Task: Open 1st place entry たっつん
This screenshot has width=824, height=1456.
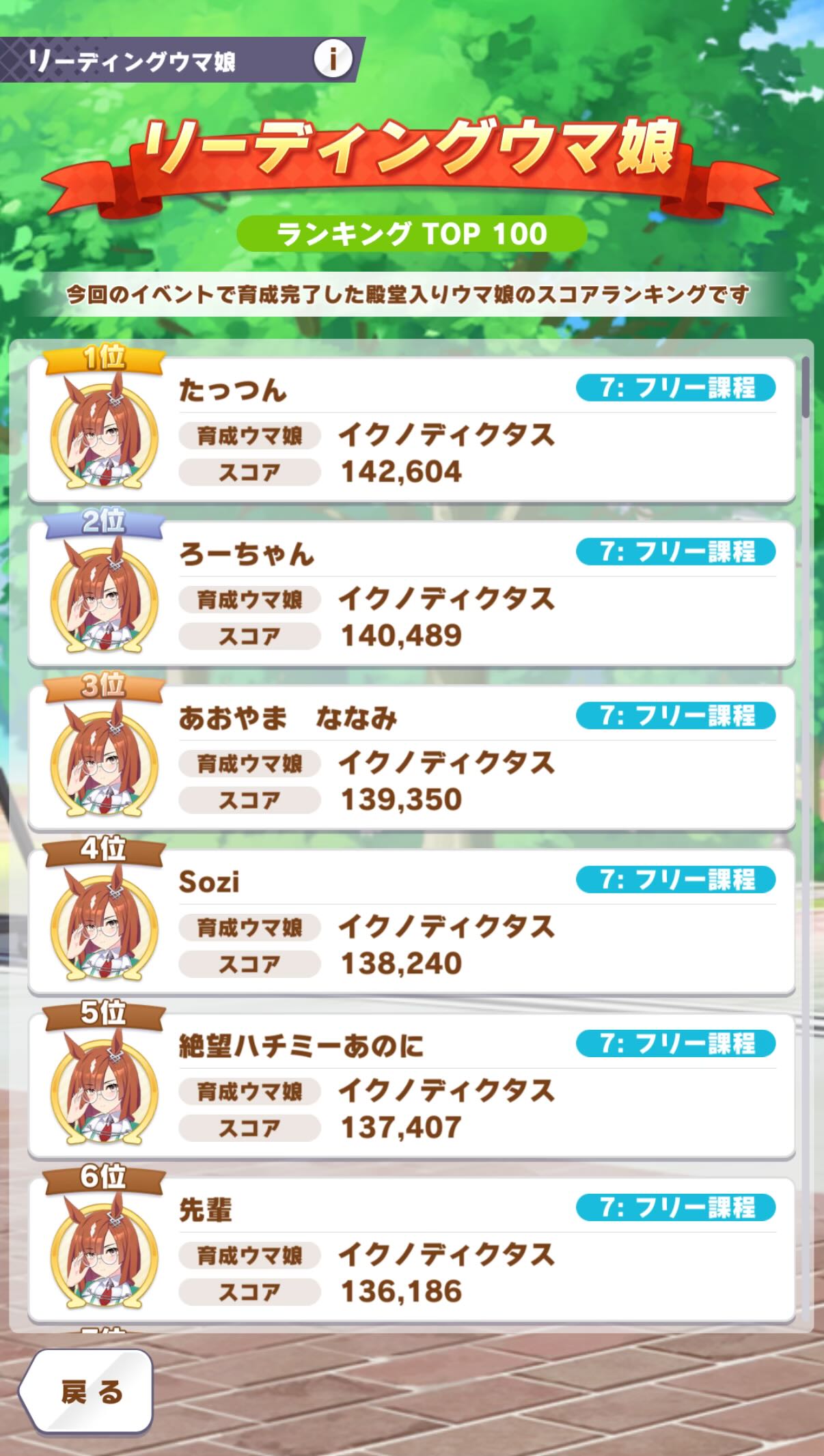Action: pos(411,430)
